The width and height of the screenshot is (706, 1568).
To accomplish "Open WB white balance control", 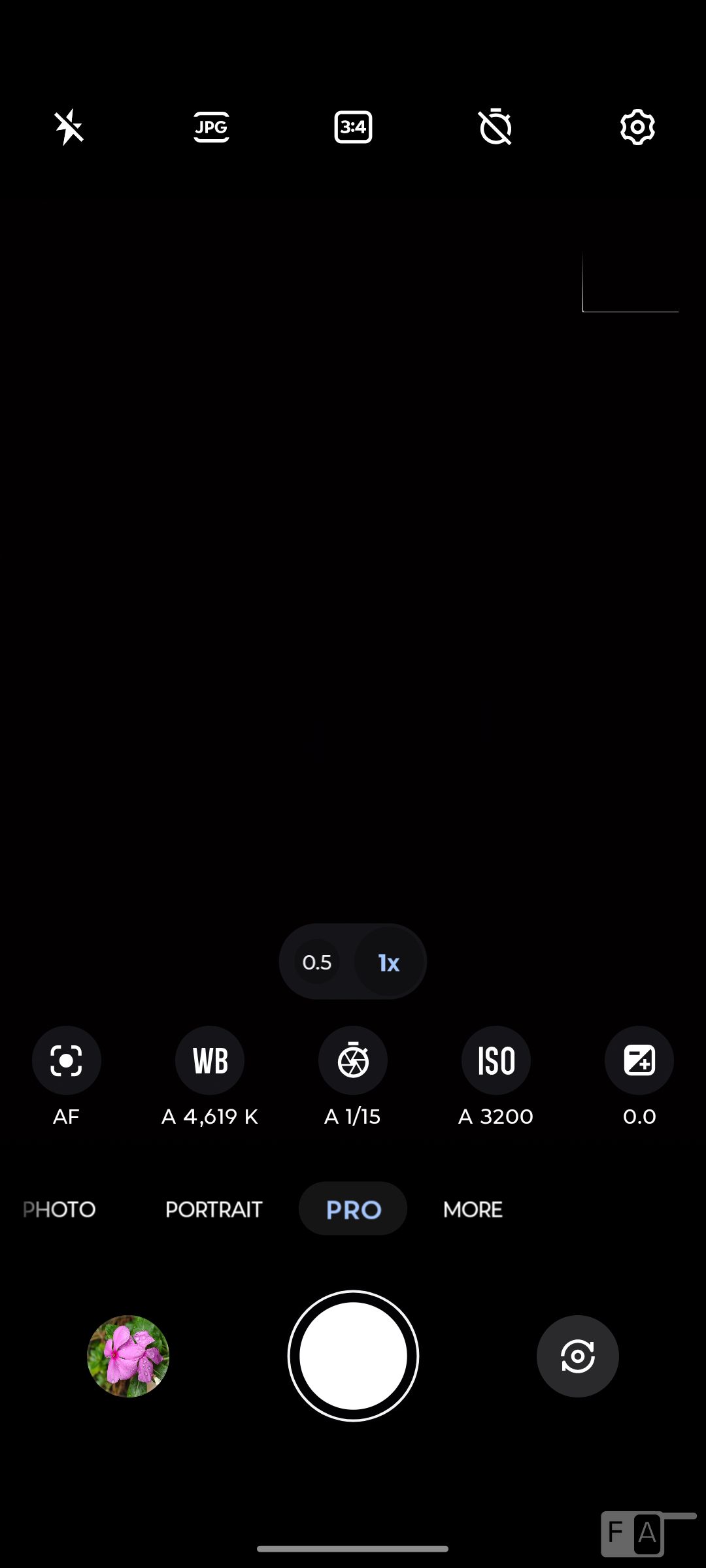I will pyautogui.click(x=210, y=1060).
